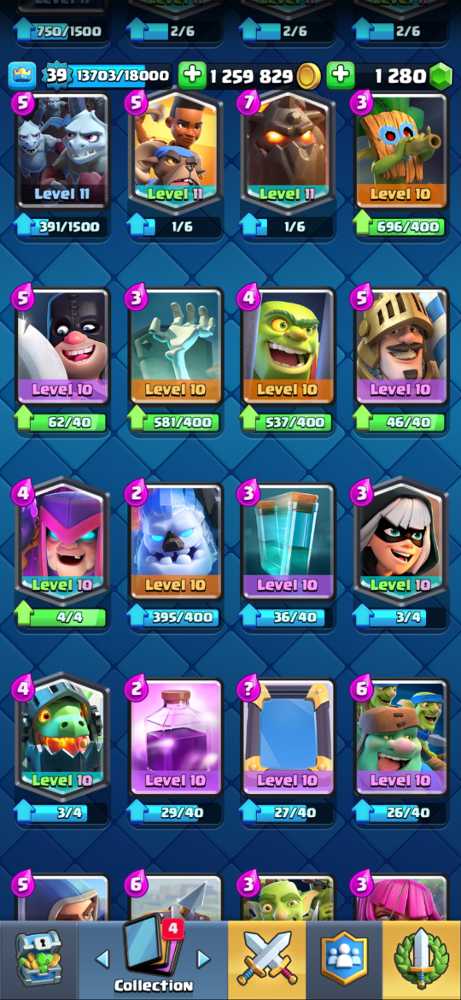The image size is (461, 1000).
Task: Select the Dart Goblin card
Action: point(400,151)
